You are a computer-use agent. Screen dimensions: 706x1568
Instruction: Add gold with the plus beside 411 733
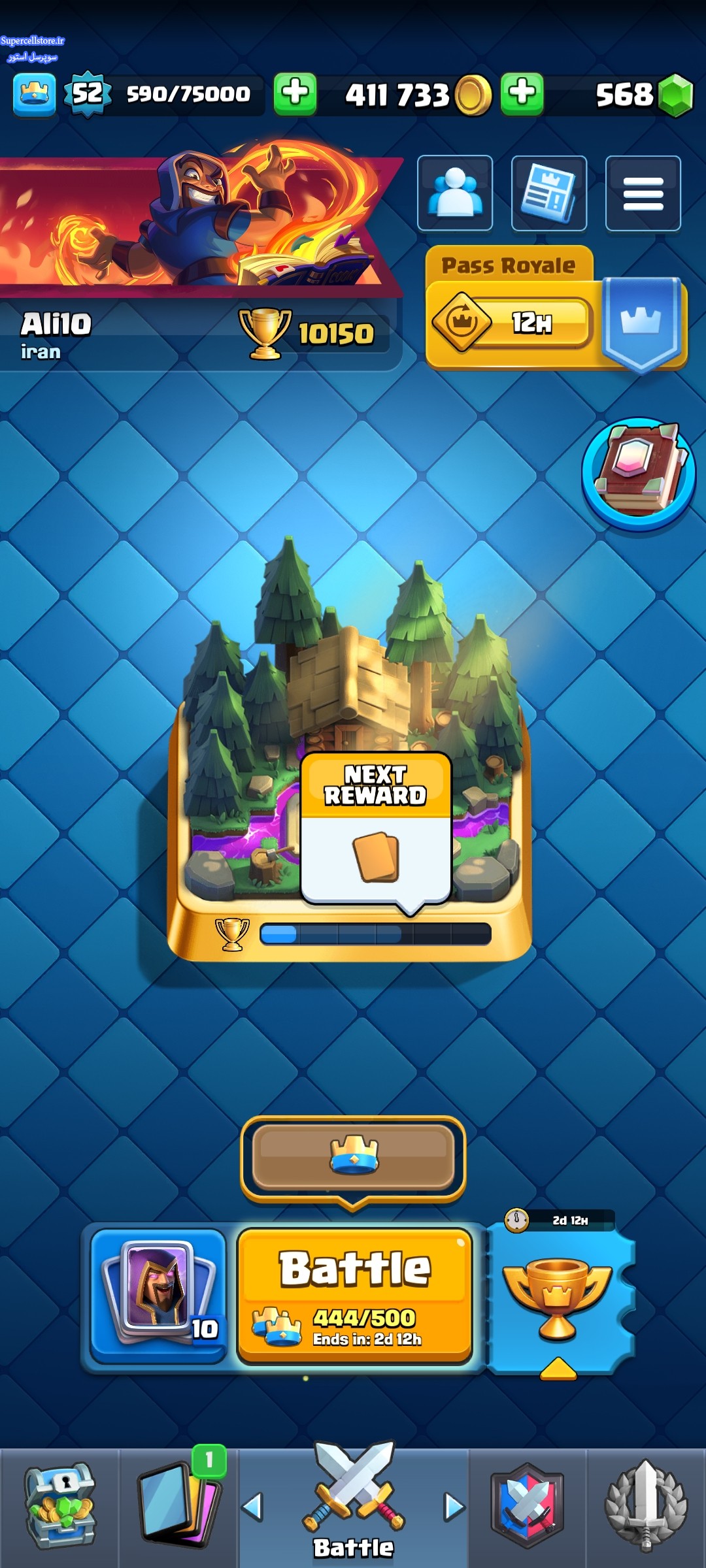pyautogui.click(x=295, y=94)
